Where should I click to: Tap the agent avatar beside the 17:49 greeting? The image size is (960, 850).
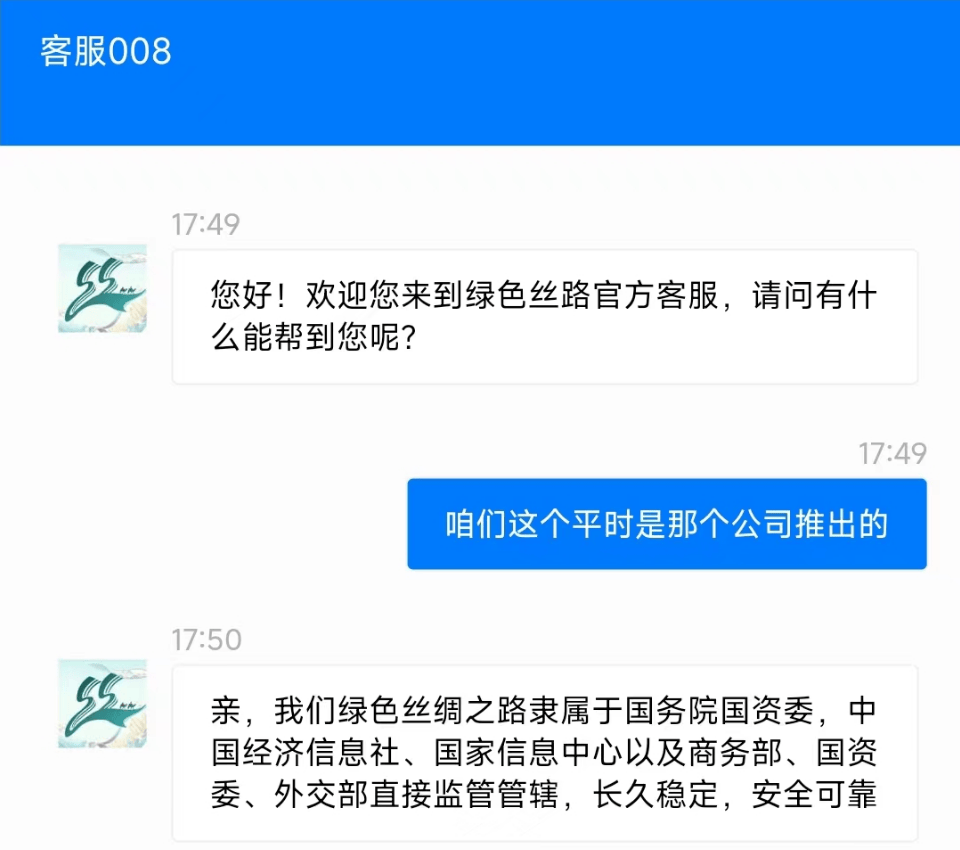click(x=102, y=288)
